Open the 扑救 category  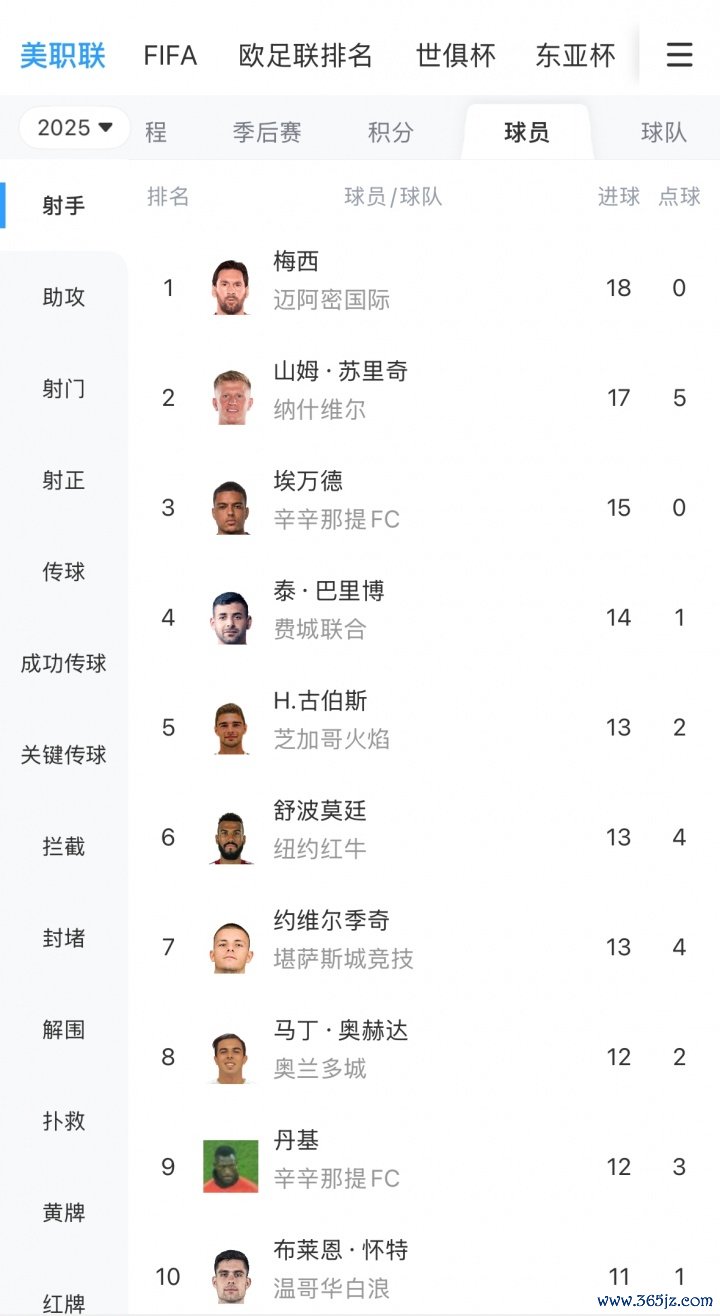coord(64,1121)
